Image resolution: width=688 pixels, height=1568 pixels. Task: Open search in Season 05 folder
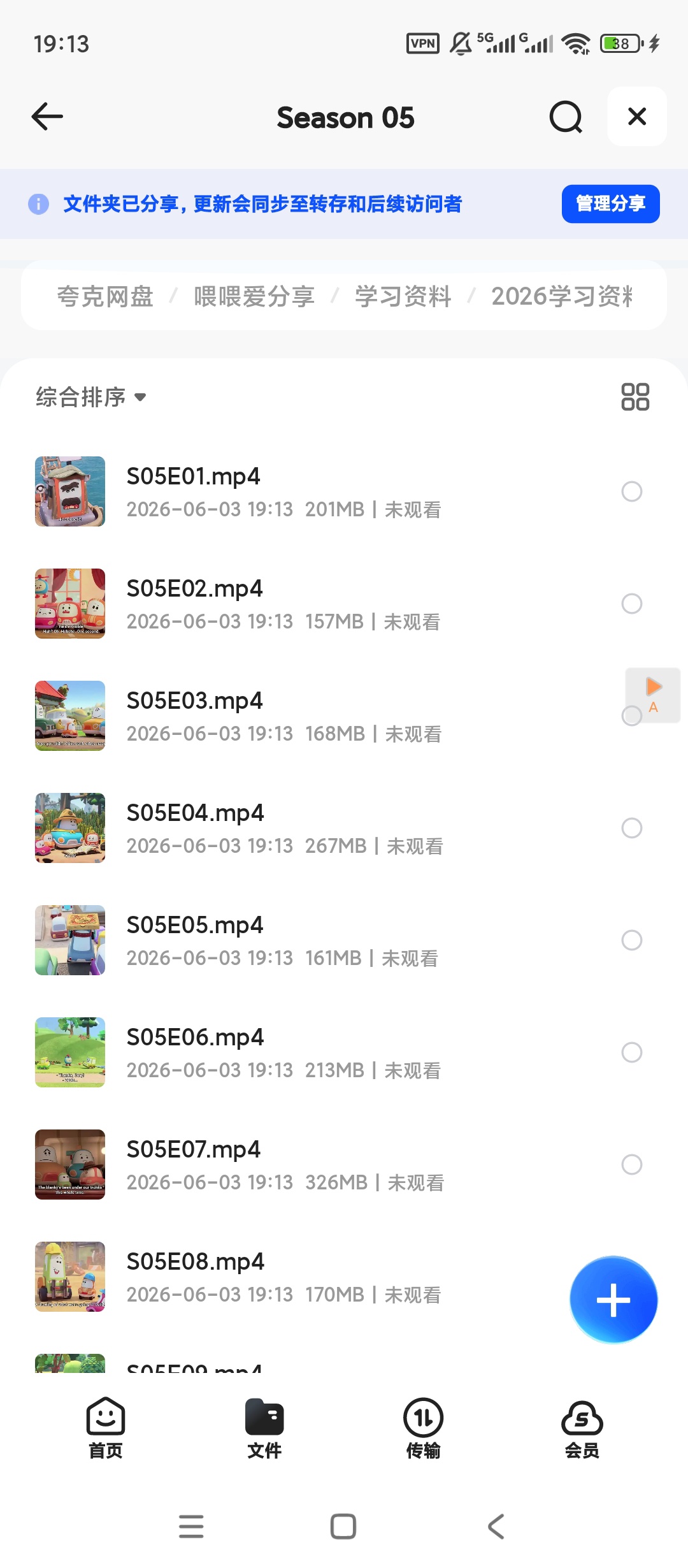pyautogui.click(x=566, y=117)
